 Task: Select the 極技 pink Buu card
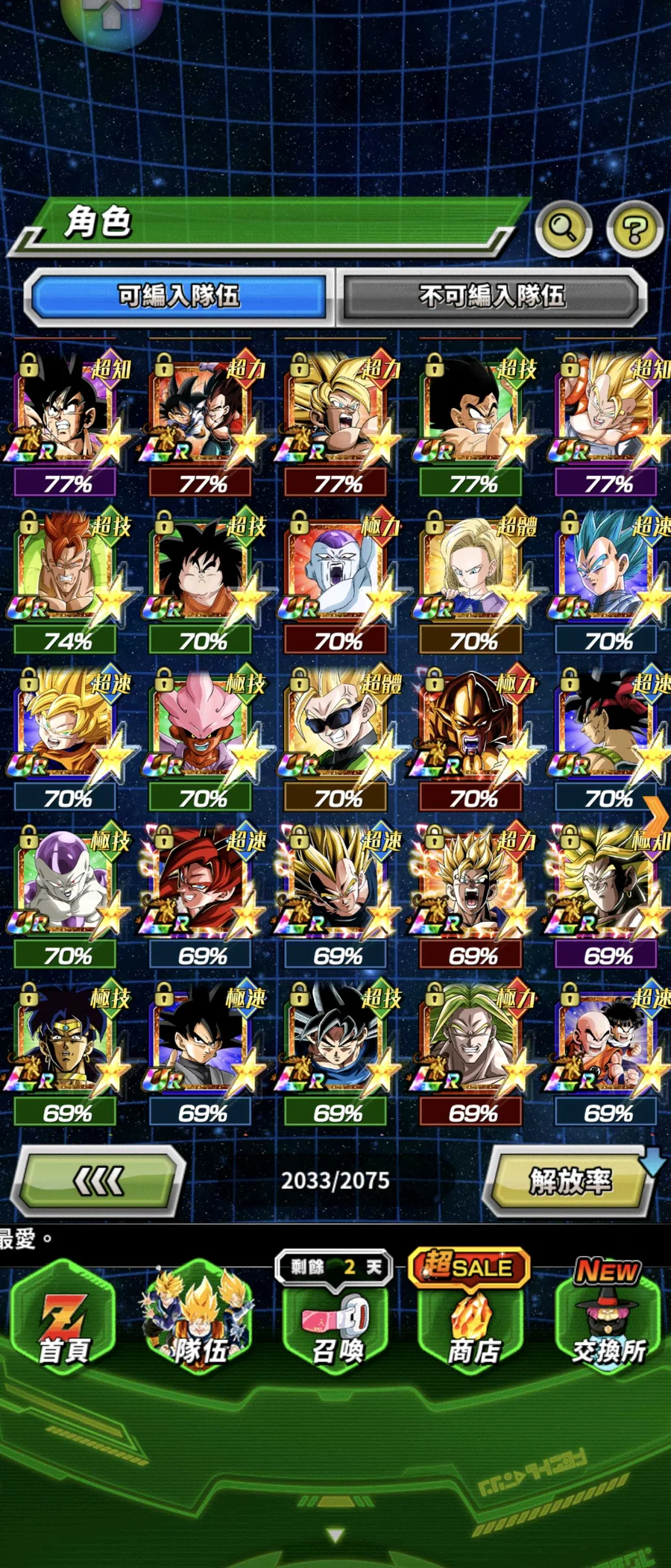tap(202, 732)
